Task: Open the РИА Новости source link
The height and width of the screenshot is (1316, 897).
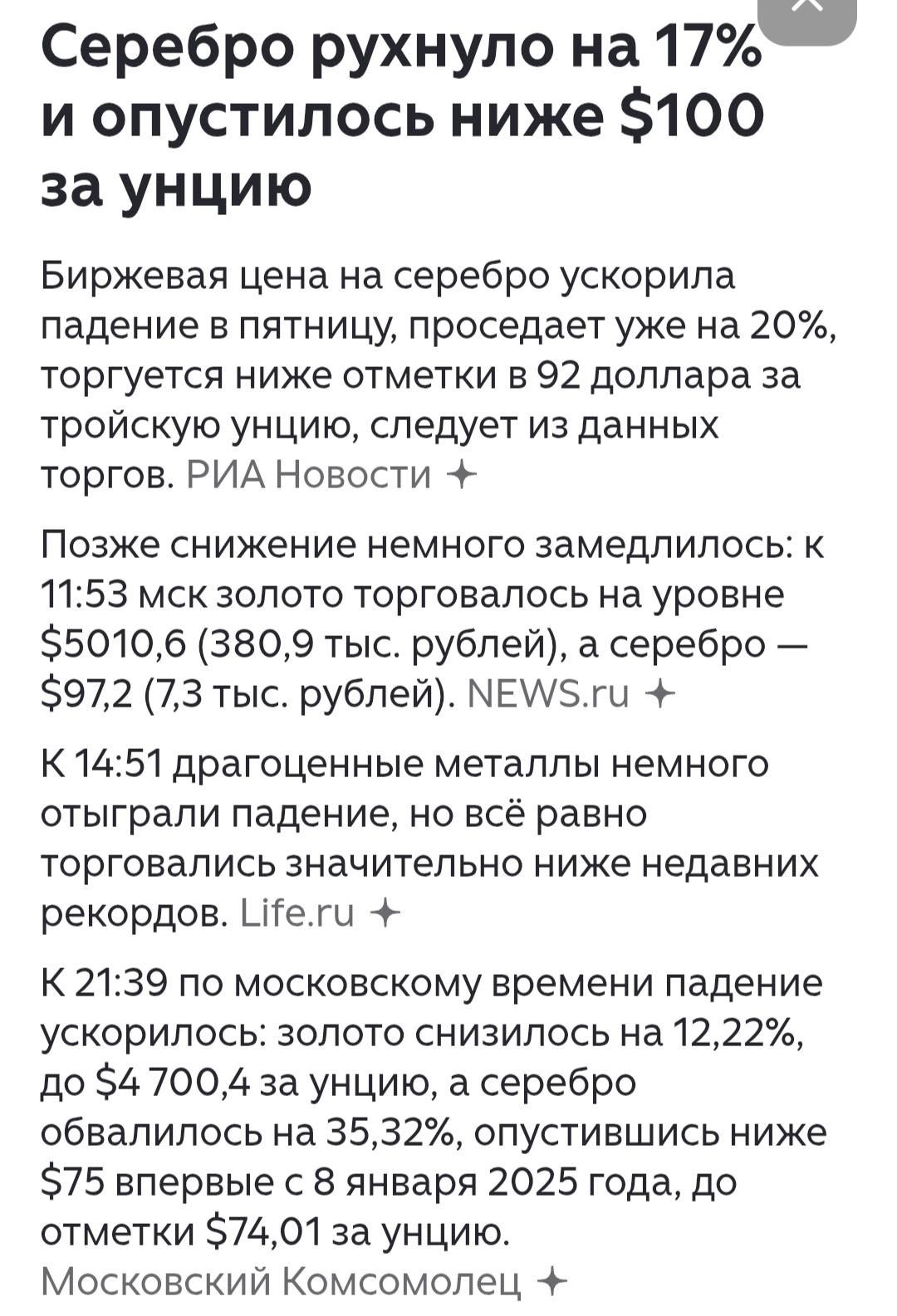Action: point(309,476)
